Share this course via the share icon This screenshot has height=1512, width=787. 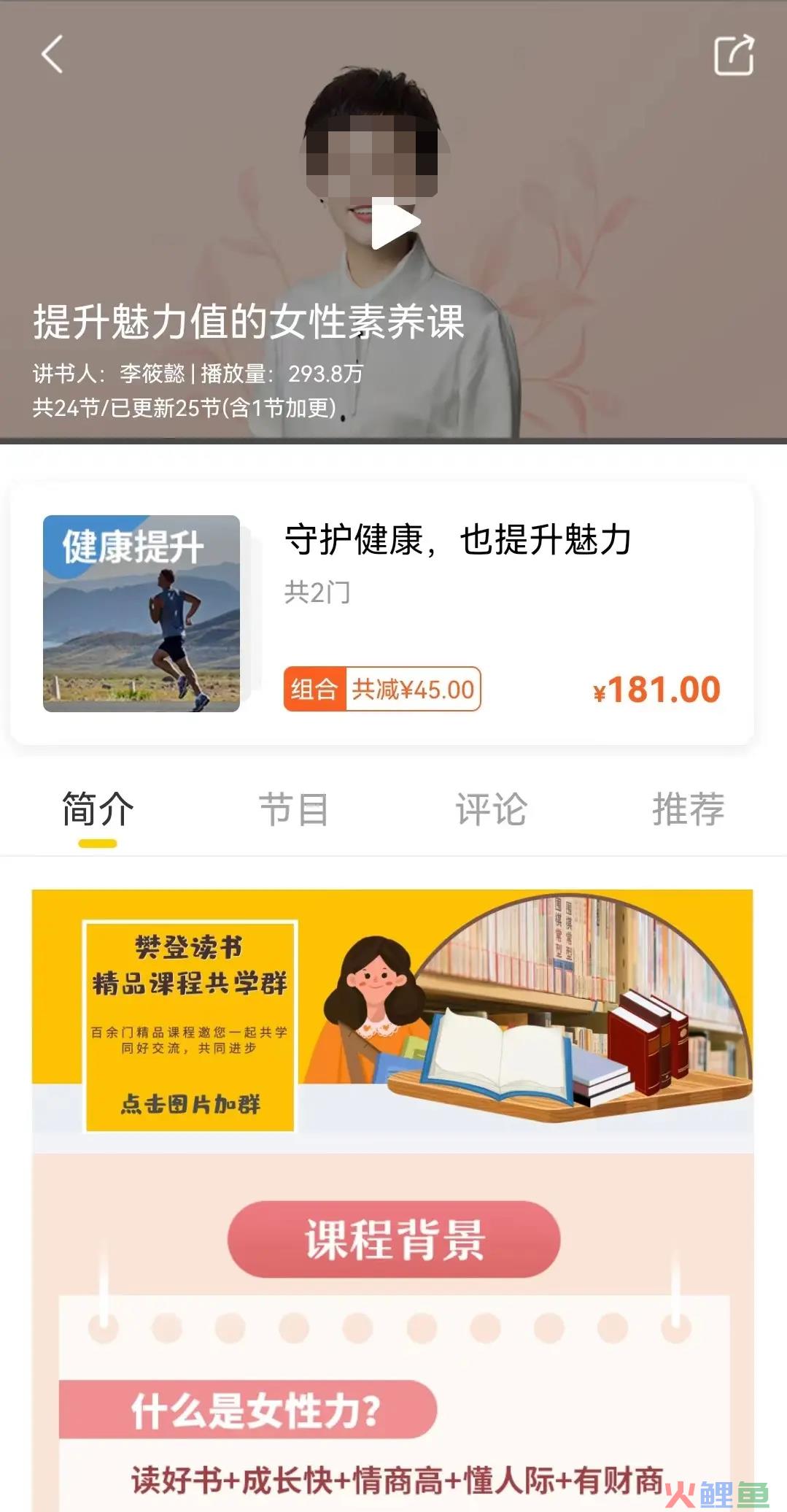pos(733,55)
